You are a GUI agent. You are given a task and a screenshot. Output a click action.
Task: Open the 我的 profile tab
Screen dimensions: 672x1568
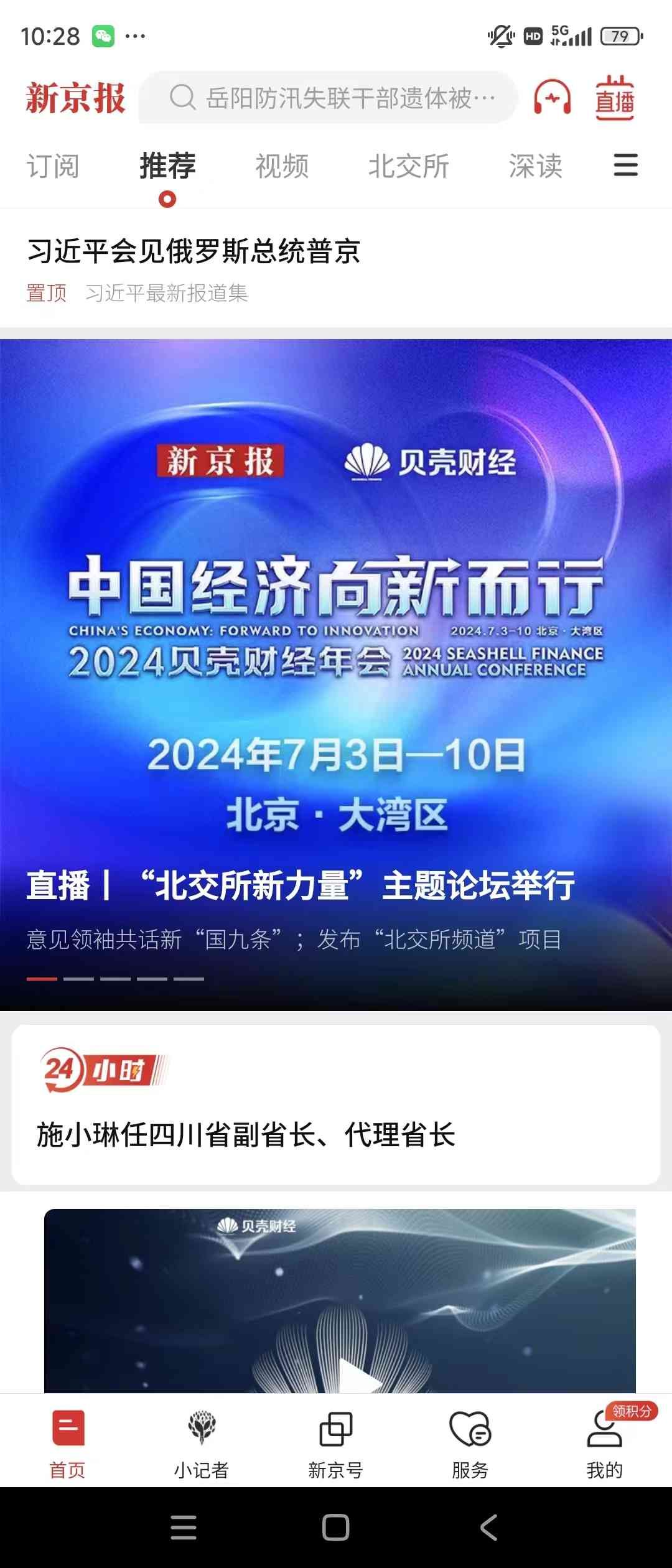[x=604, y=1444]
